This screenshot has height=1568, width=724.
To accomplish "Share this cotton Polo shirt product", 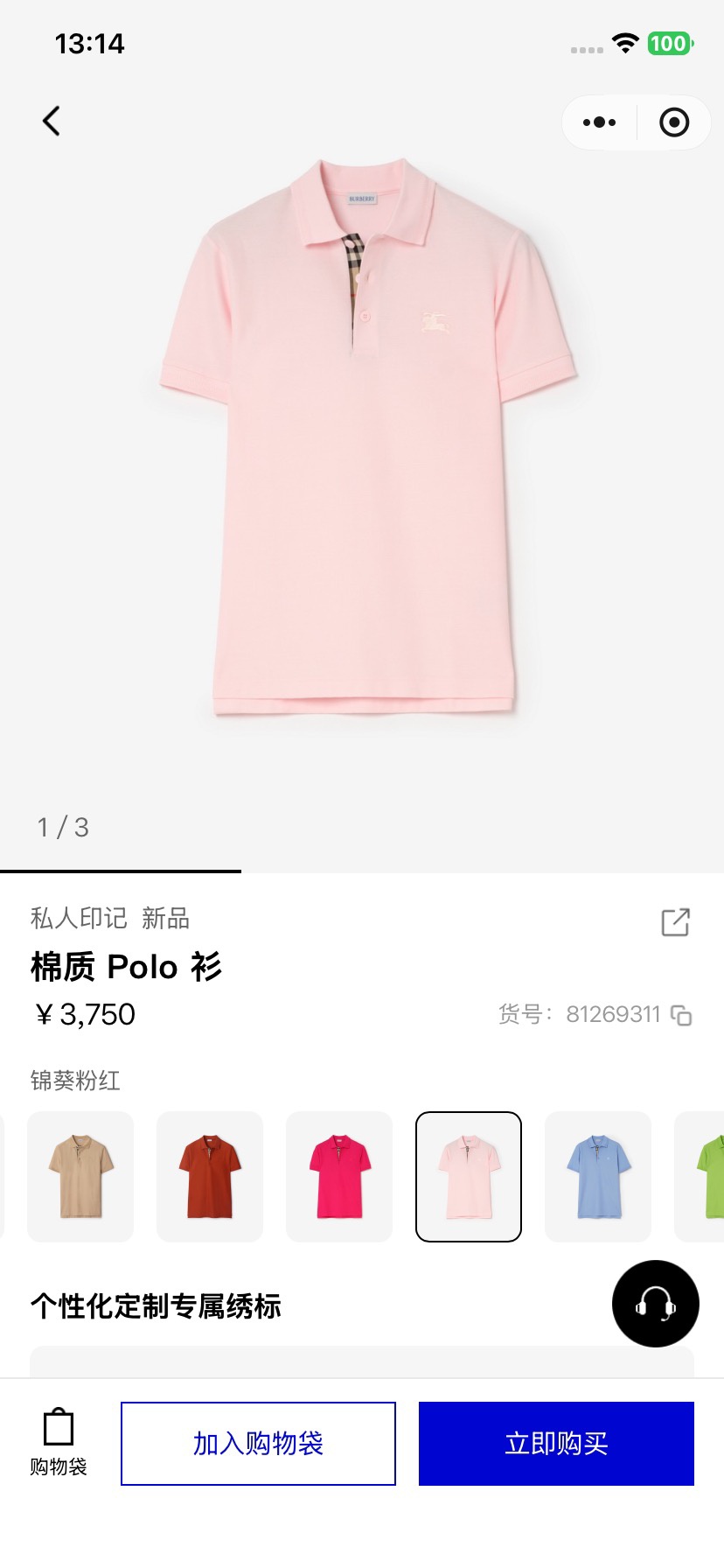I will click(x=675, y=922).
